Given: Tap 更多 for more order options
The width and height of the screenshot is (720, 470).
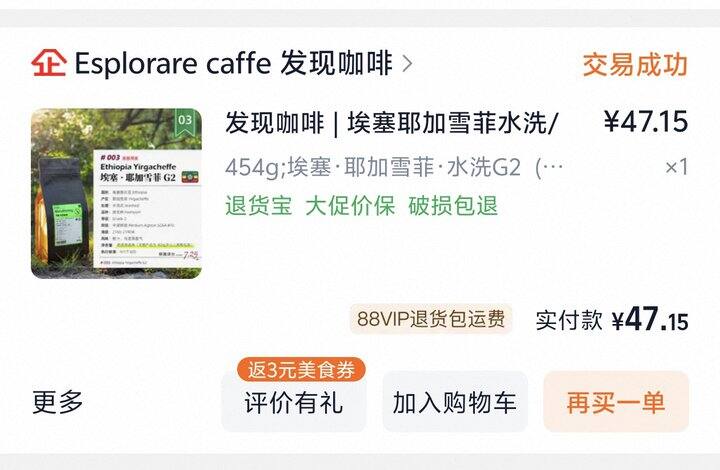Looking at the screenshot, I should [x=58, y=403].
